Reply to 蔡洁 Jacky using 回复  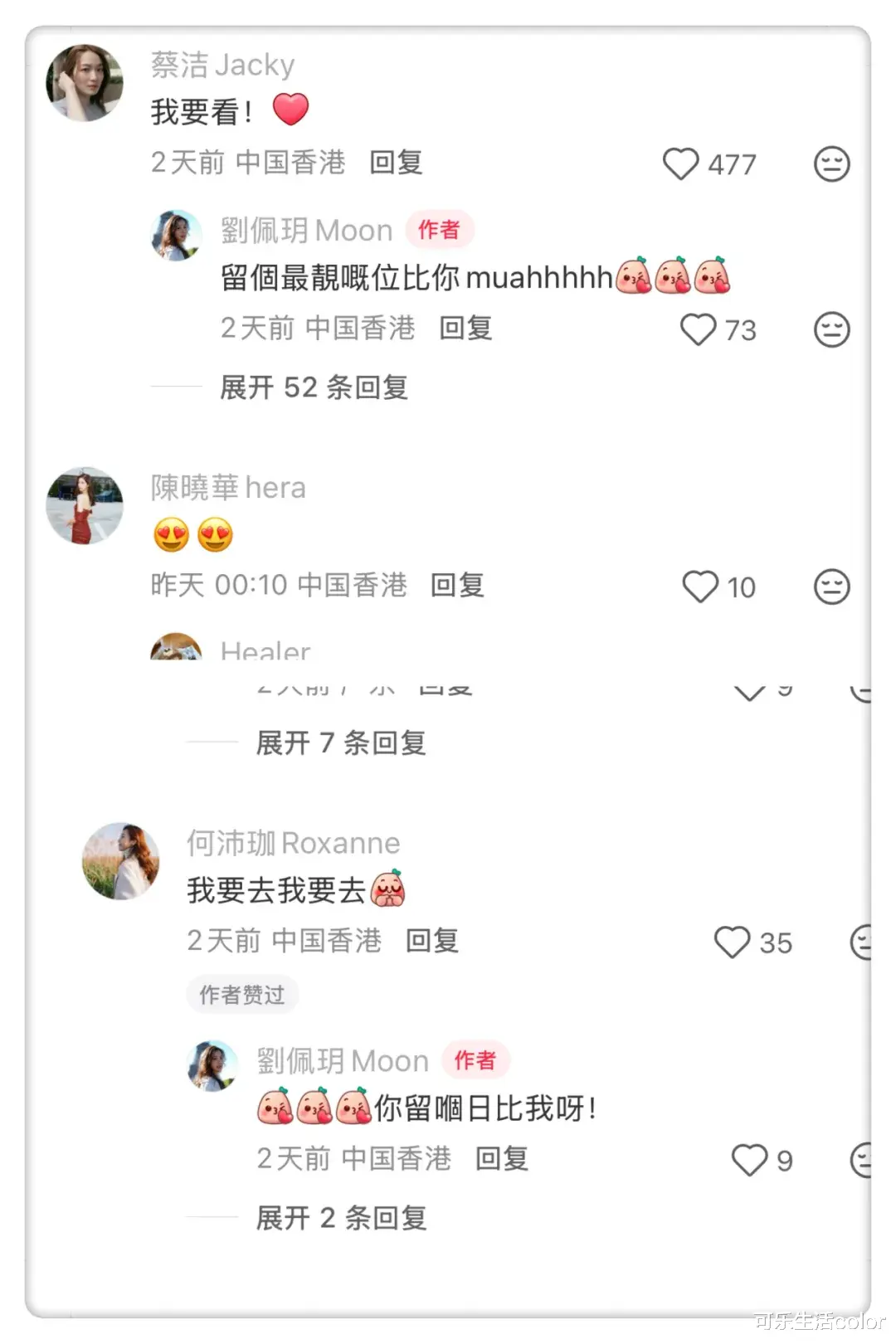pyautogui.click(x=397, y=163)
